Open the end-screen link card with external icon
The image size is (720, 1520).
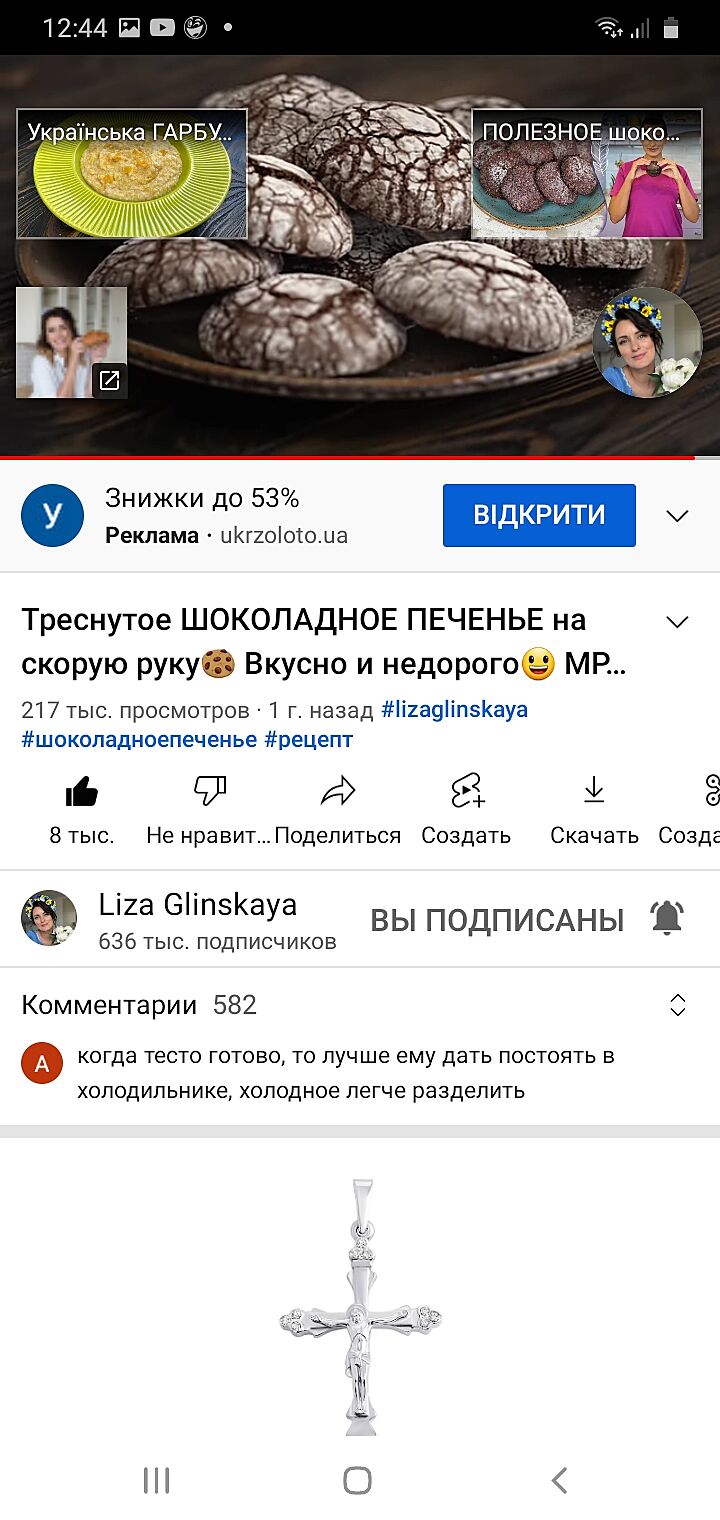(x=72, y=343)
